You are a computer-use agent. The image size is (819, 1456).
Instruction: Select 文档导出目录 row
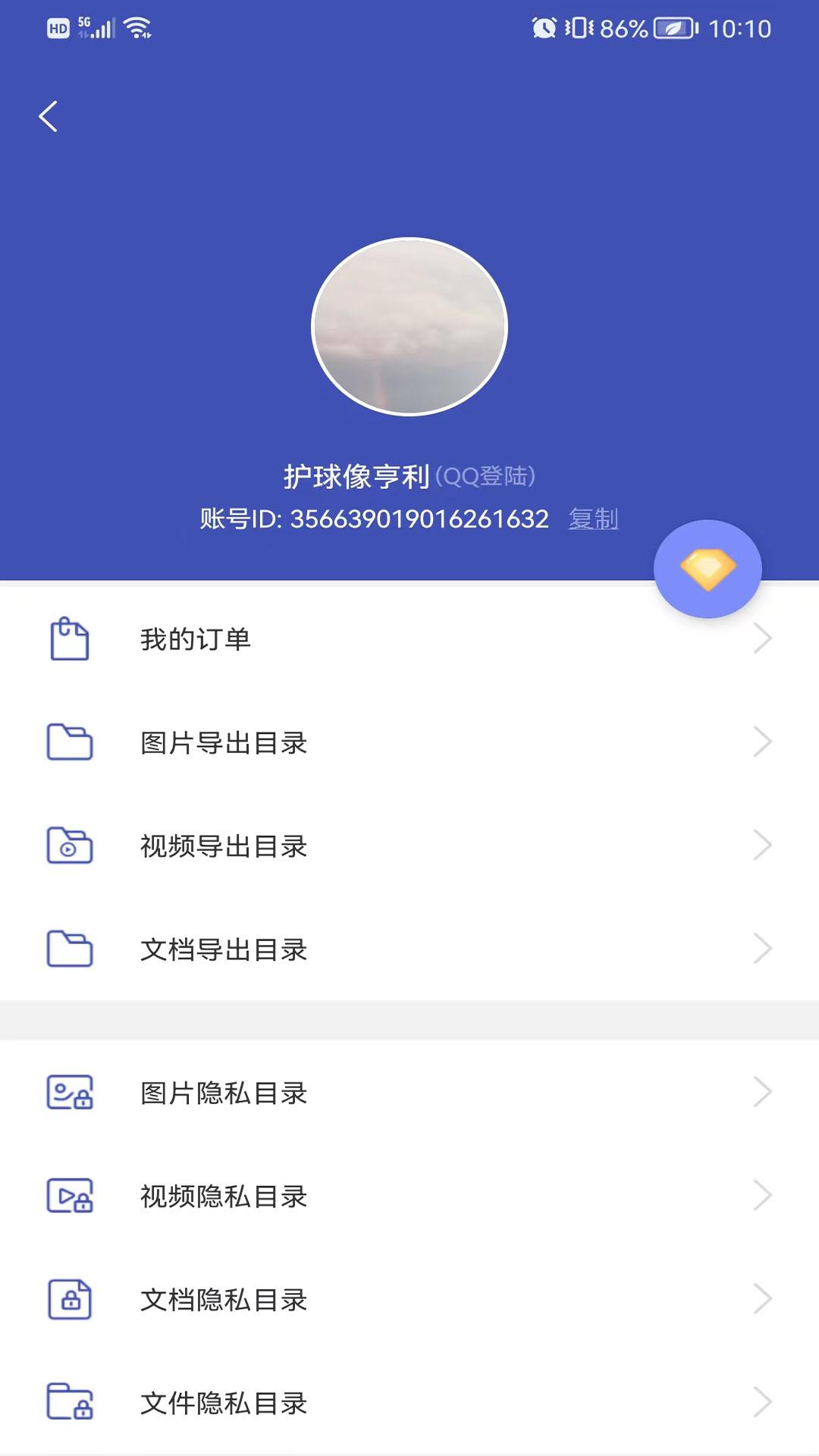coord(409,949)
